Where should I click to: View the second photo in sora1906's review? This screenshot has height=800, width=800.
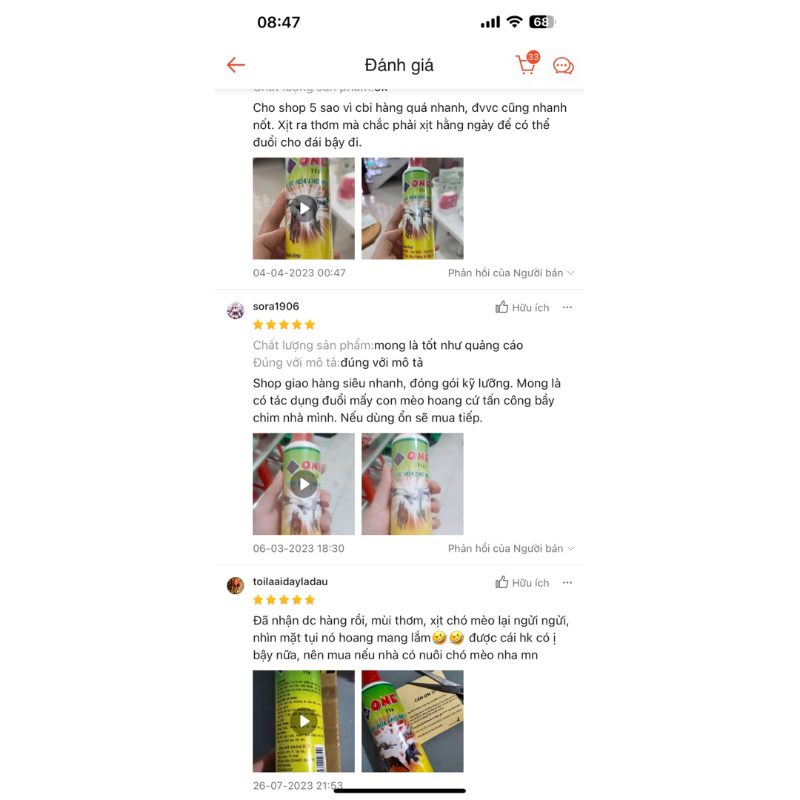[x=412, y=484]
